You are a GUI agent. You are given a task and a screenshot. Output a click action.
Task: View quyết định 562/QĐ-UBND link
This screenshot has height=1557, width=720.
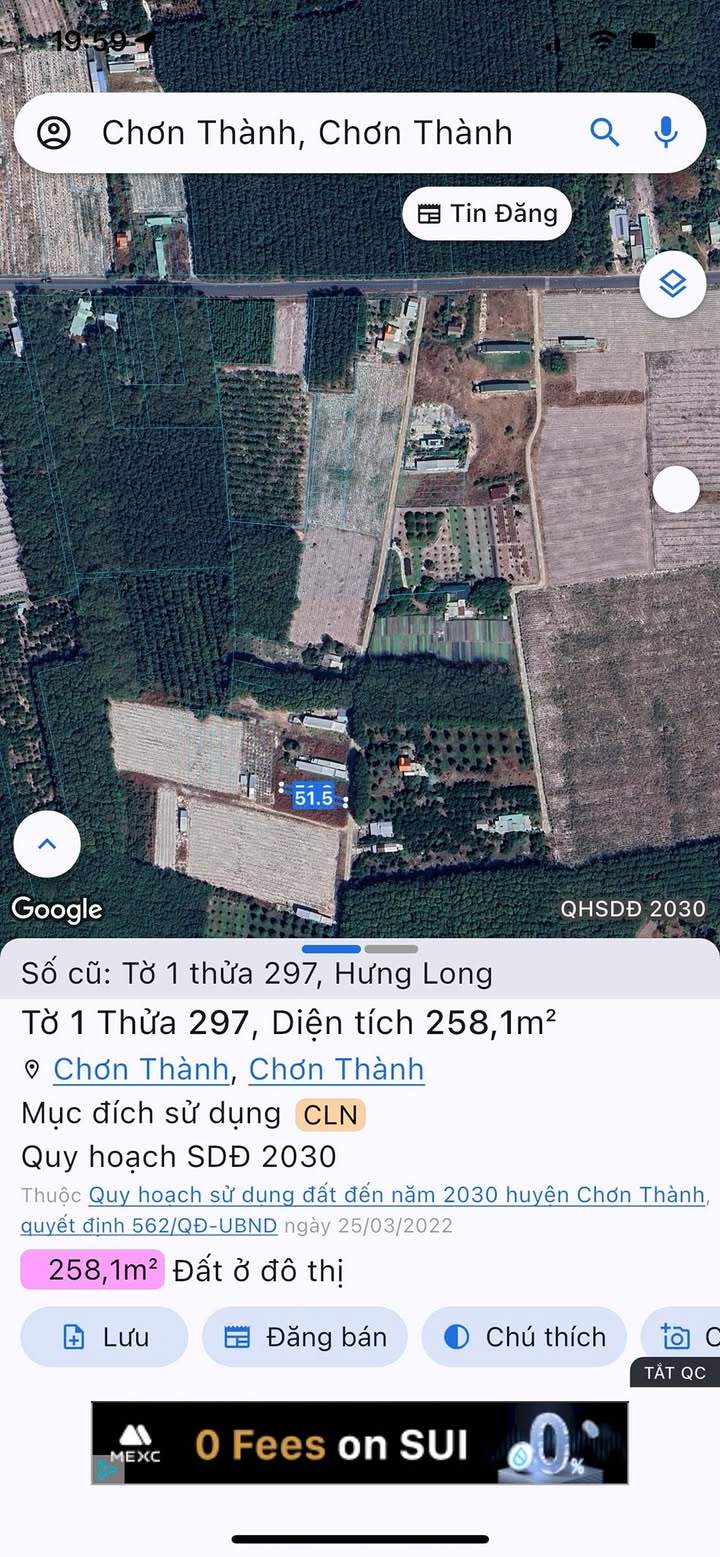coord(149,1225)
